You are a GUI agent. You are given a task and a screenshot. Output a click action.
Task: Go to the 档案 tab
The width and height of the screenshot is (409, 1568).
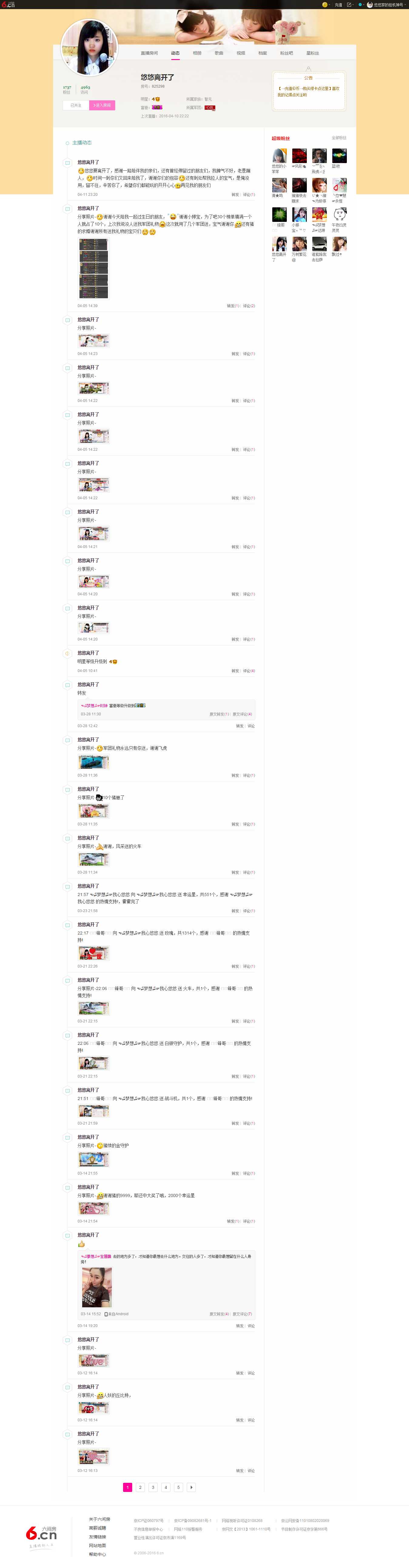coord(262,53)
